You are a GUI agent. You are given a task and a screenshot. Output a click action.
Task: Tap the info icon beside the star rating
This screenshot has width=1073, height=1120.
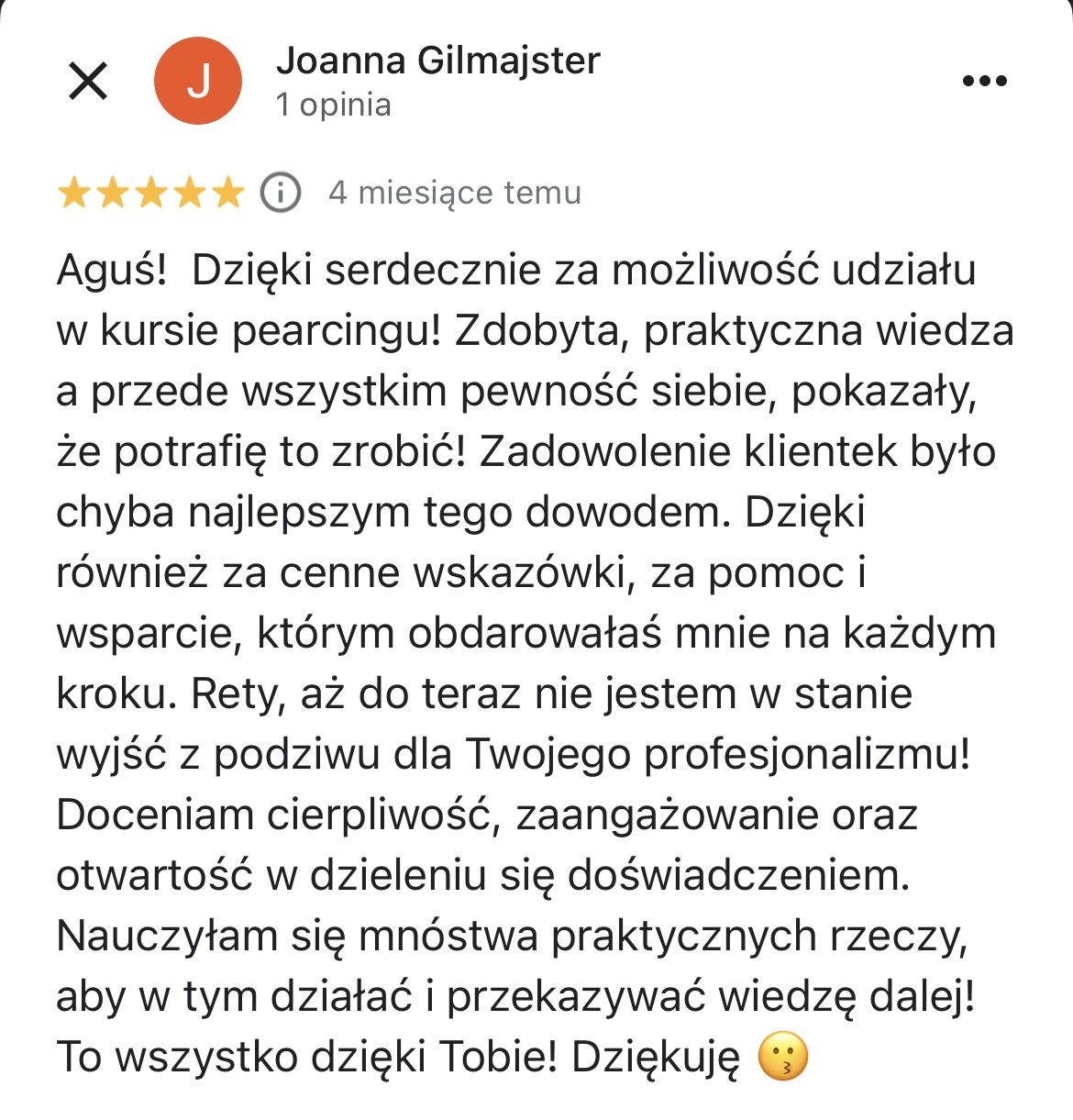(281, 193)
